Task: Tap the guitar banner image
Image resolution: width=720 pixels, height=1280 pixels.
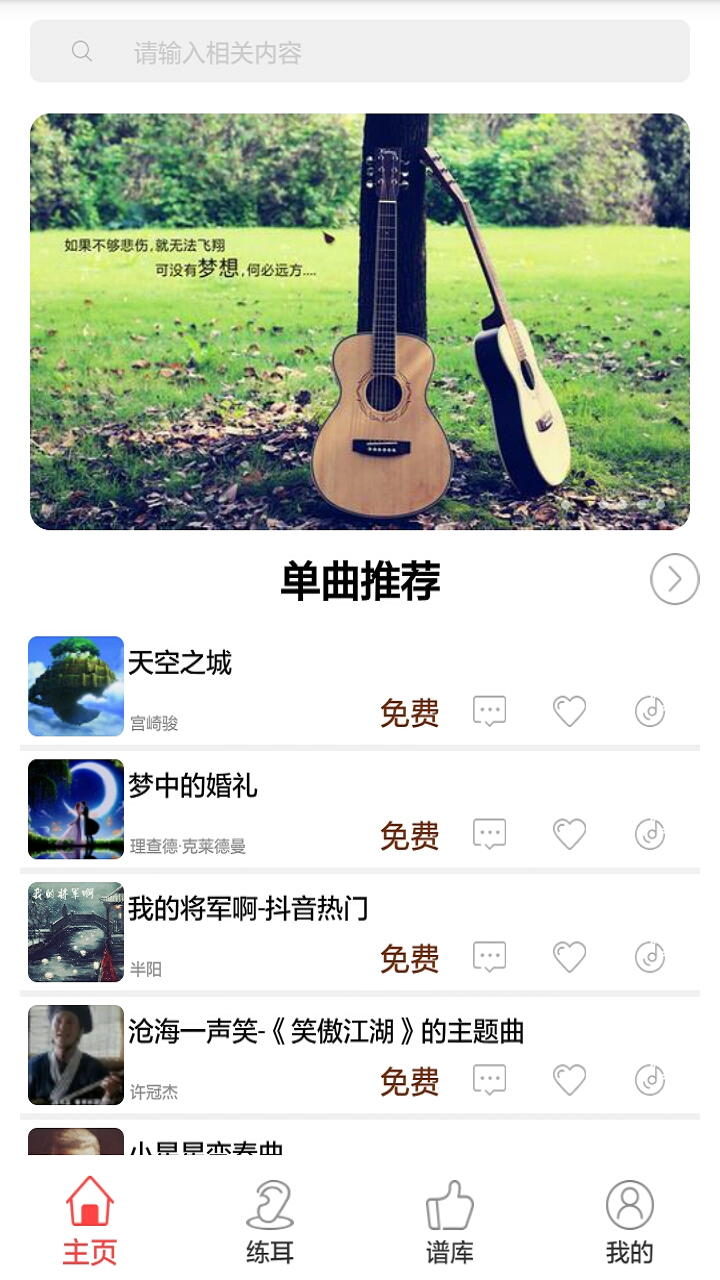Action: point(360,320)
